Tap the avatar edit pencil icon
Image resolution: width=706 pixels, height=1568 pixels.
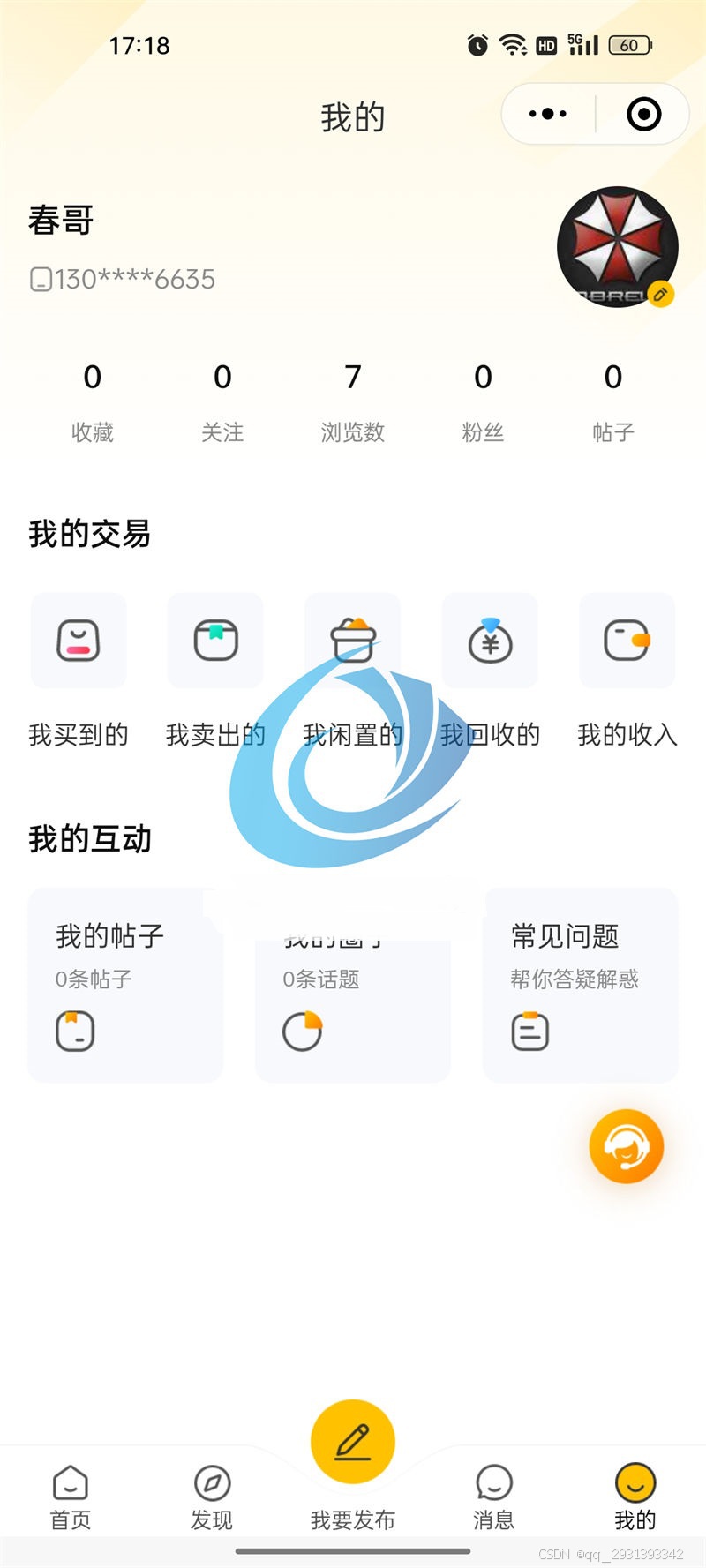(663, 295)
